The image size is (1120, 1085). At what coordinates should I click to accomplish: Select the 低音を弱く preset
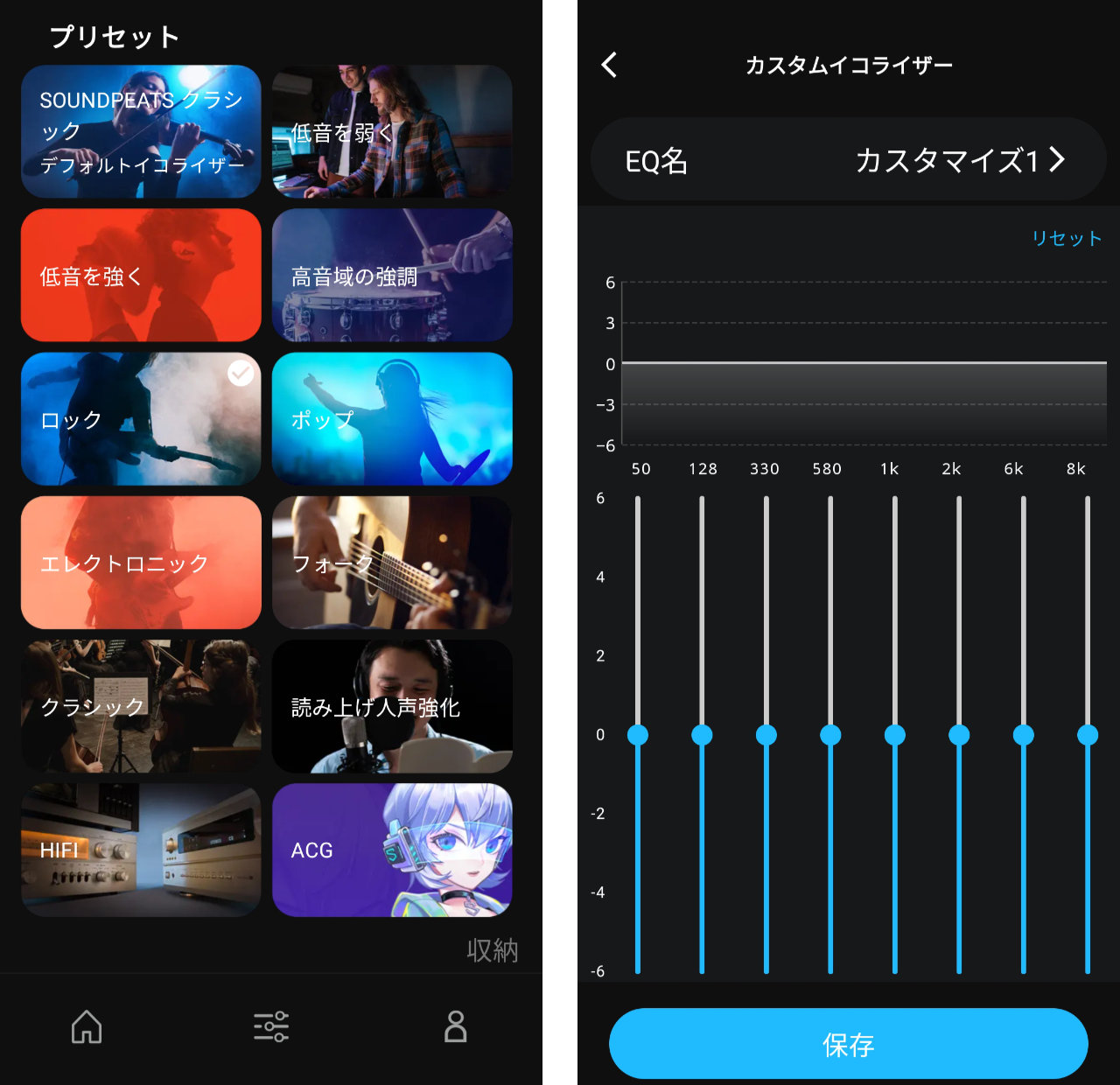pos(392,131)
